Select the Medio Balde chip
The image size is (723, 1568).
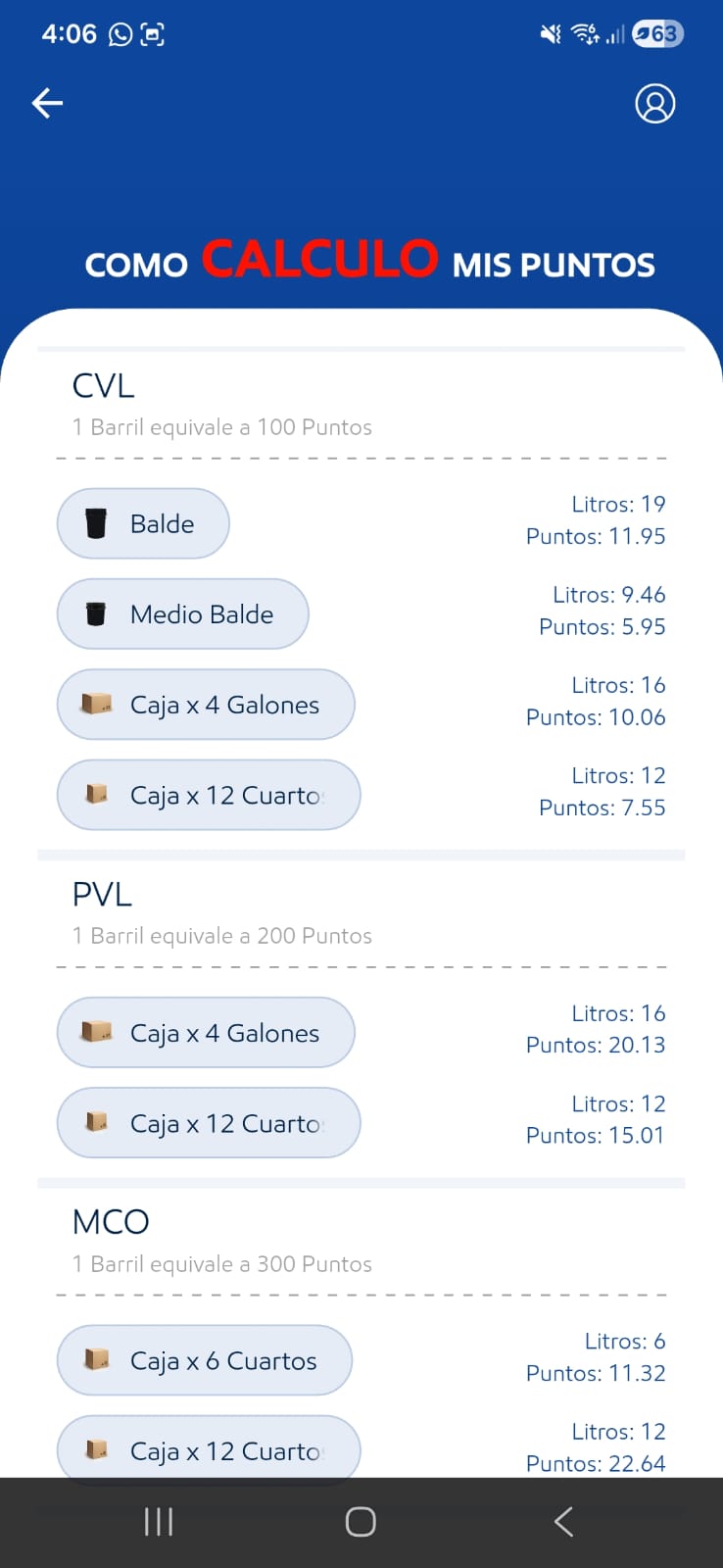click(x=183, y=614)
